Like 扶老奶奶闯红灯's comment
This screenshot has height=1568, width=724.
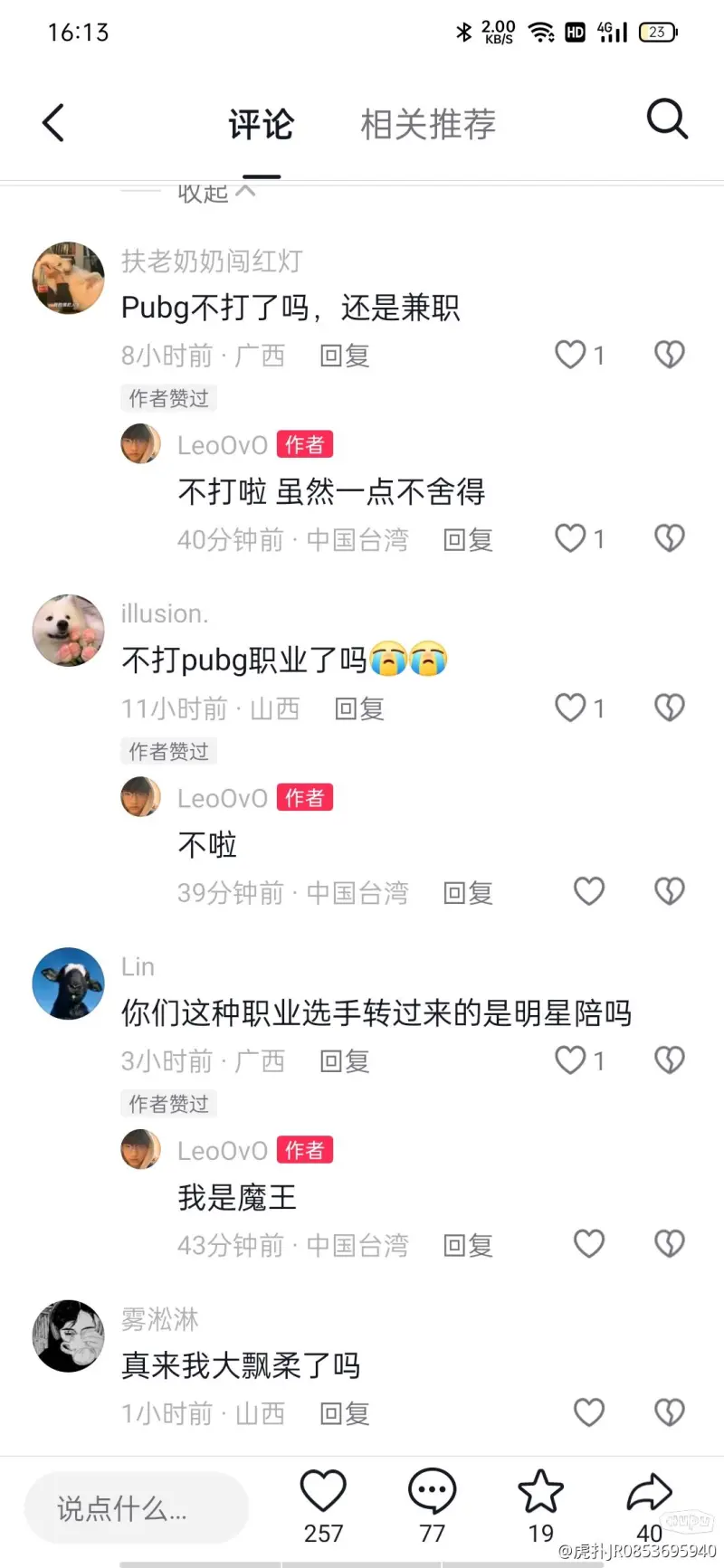click(570, 355)
